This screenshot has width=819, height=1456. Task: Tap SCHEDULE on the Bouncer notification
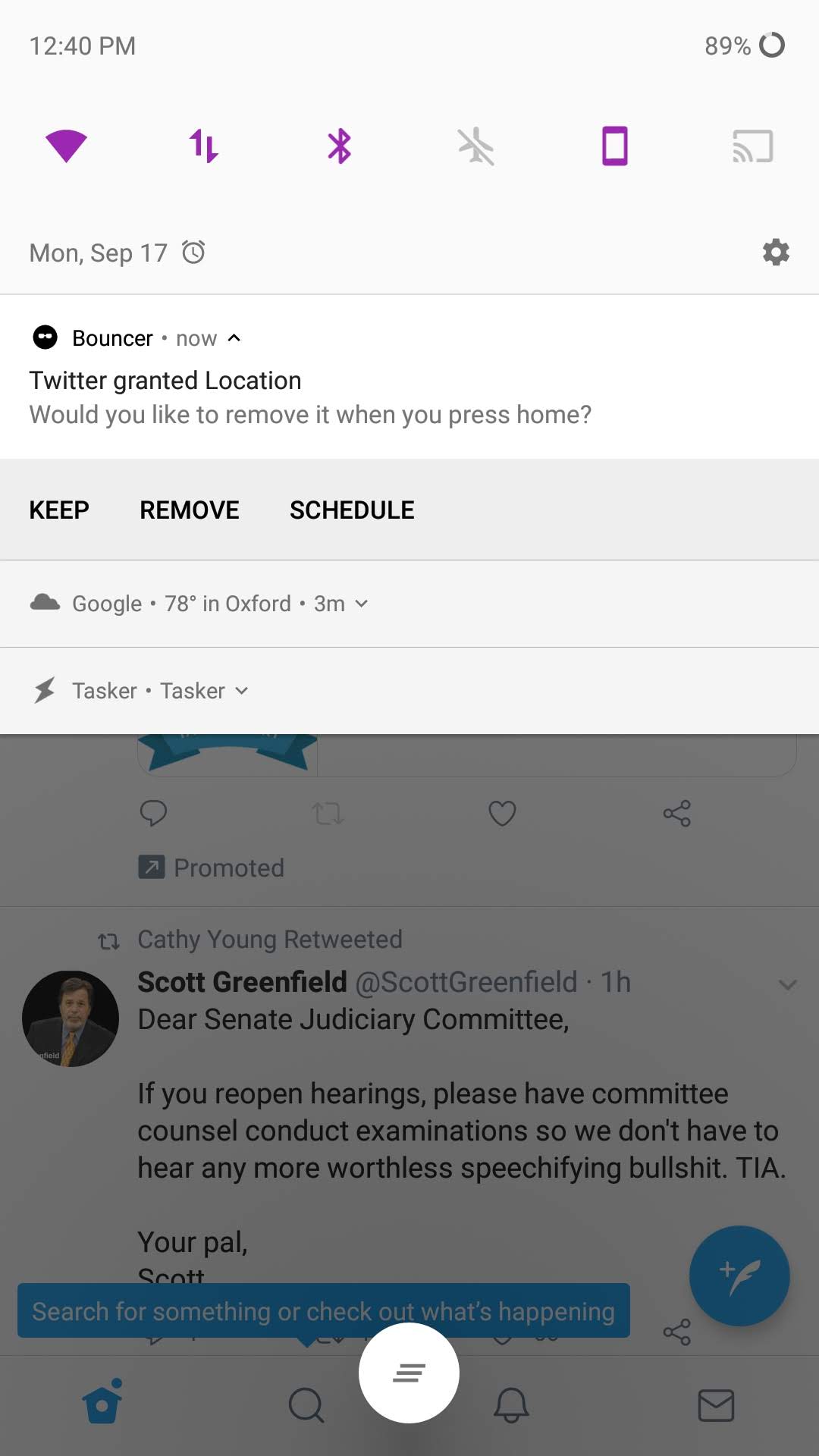click(x=352, y=510)
